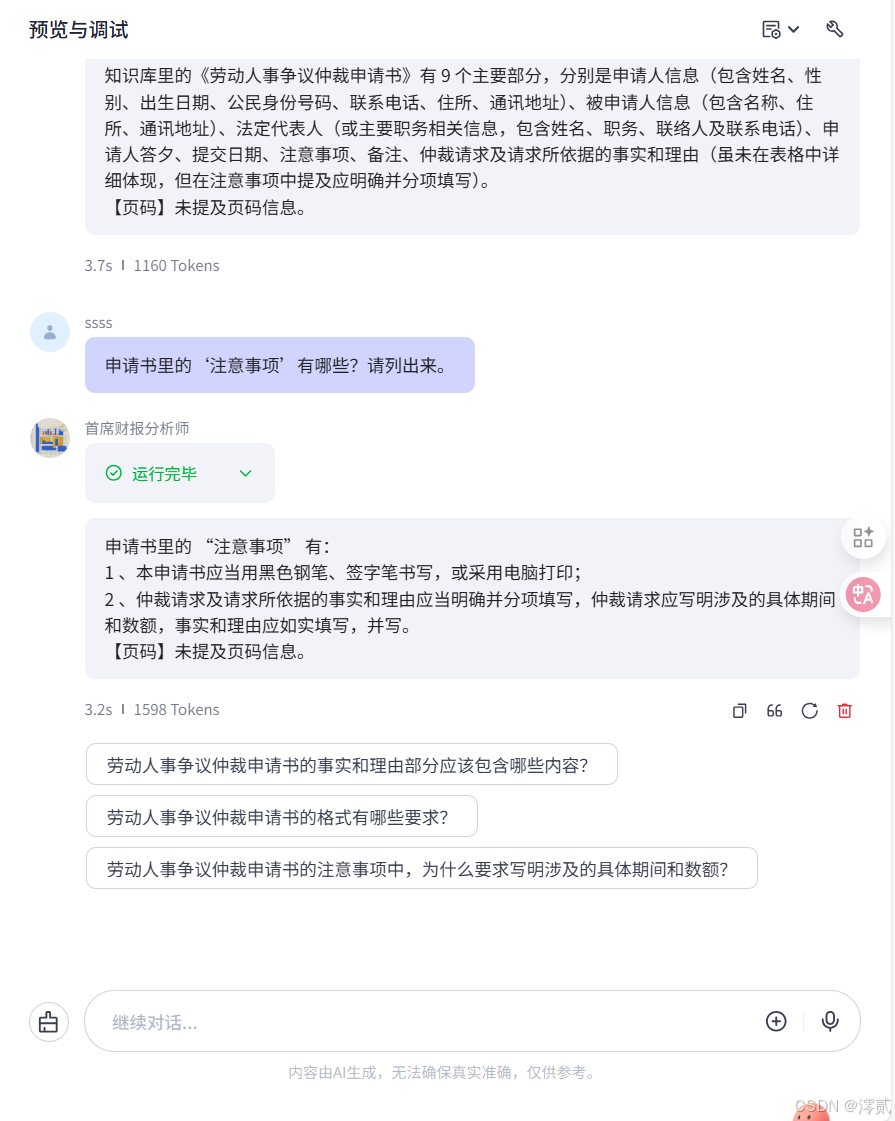The image size is (895, 1121).
Task: Open the share box icon beside input
Action: tap(48, 1021)
